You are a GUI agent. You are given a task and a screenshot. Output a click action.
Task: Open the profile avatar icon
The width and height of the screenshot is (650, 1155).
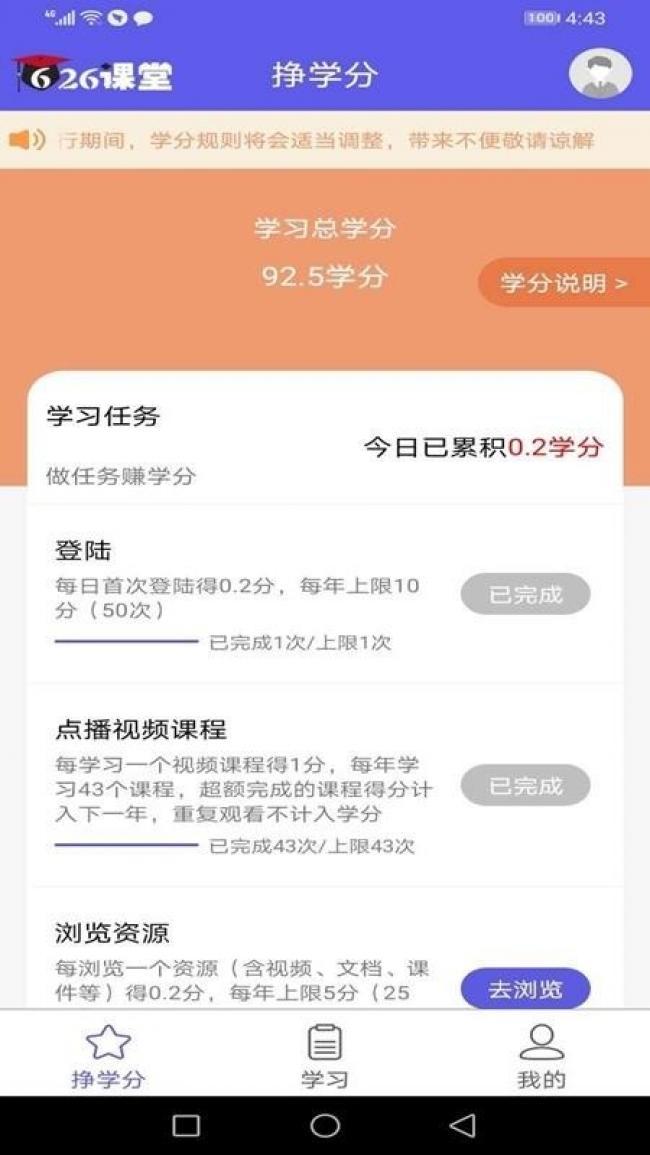point(600,74)
